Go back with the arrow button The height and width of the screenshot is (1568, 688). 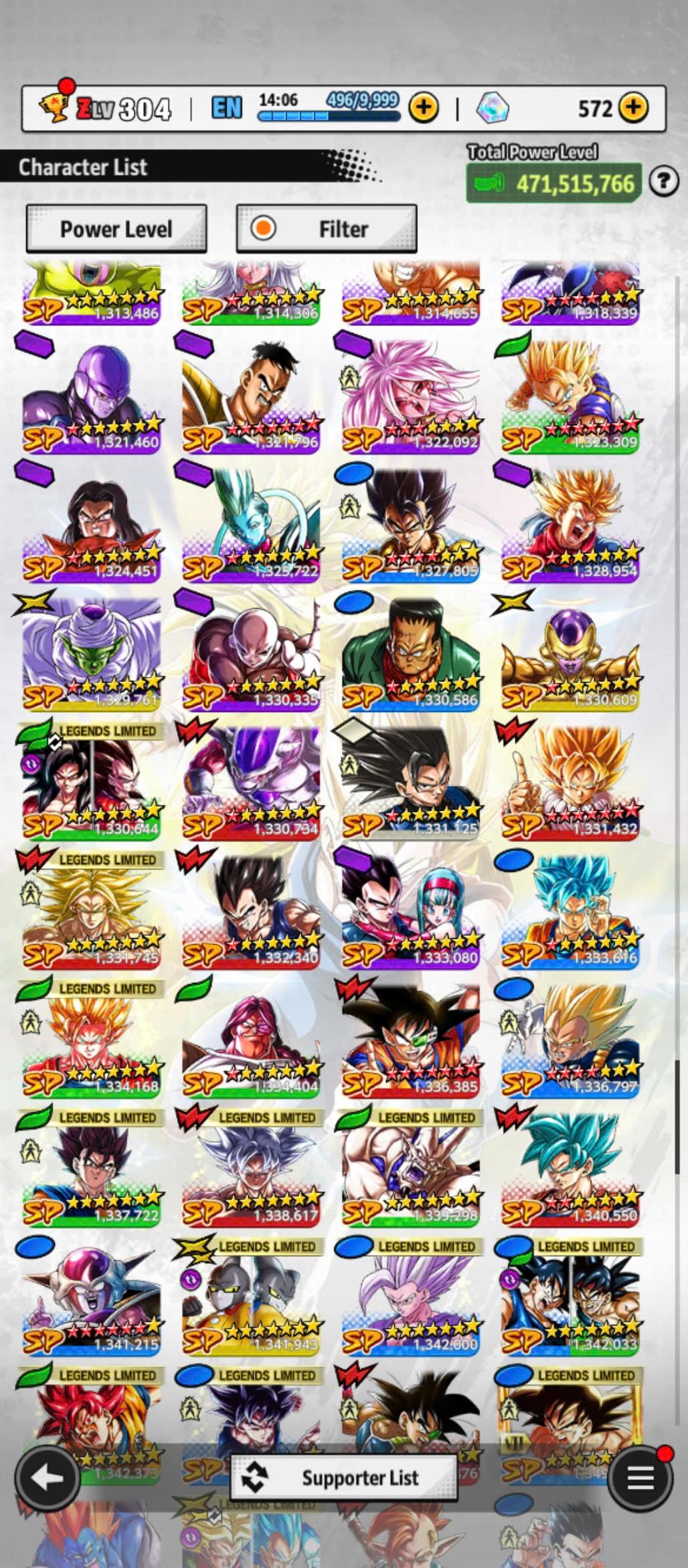[47, 1478]
